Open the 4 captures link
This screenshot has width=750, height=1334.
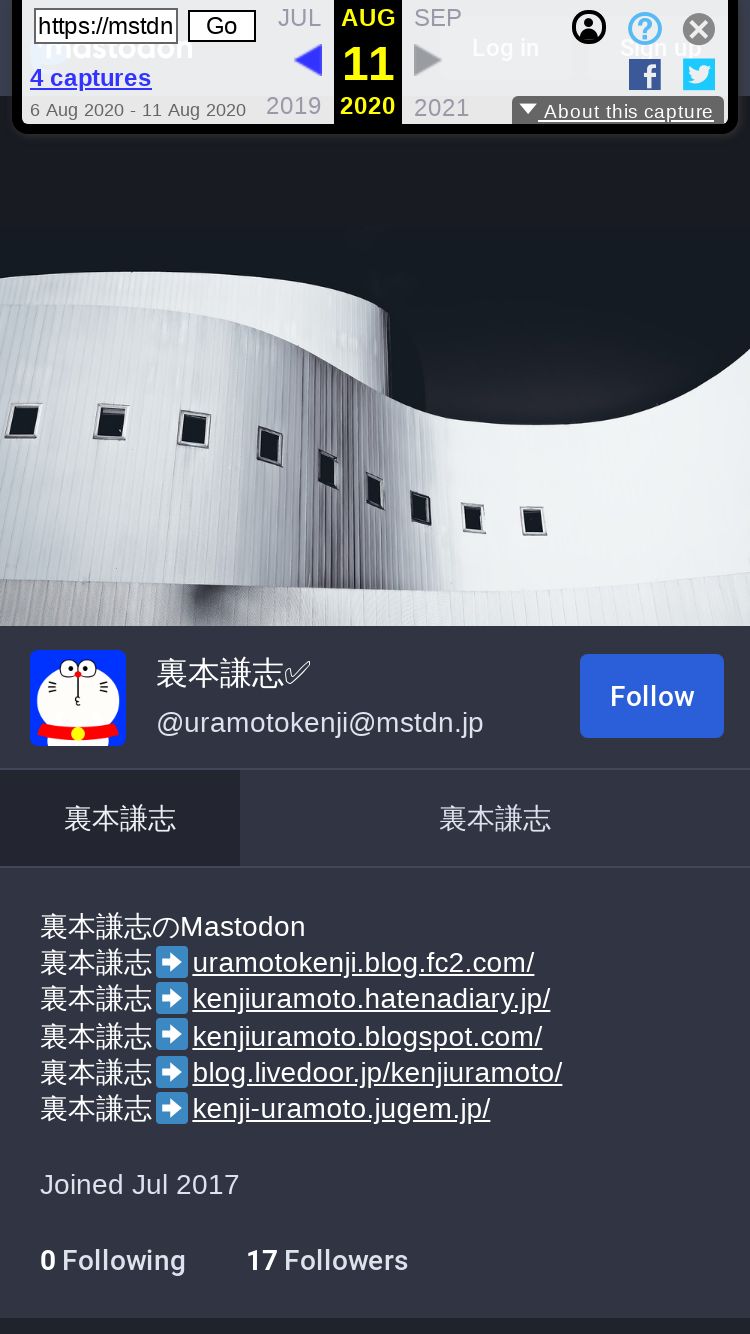pyautogui.click(x=90, y=78)
